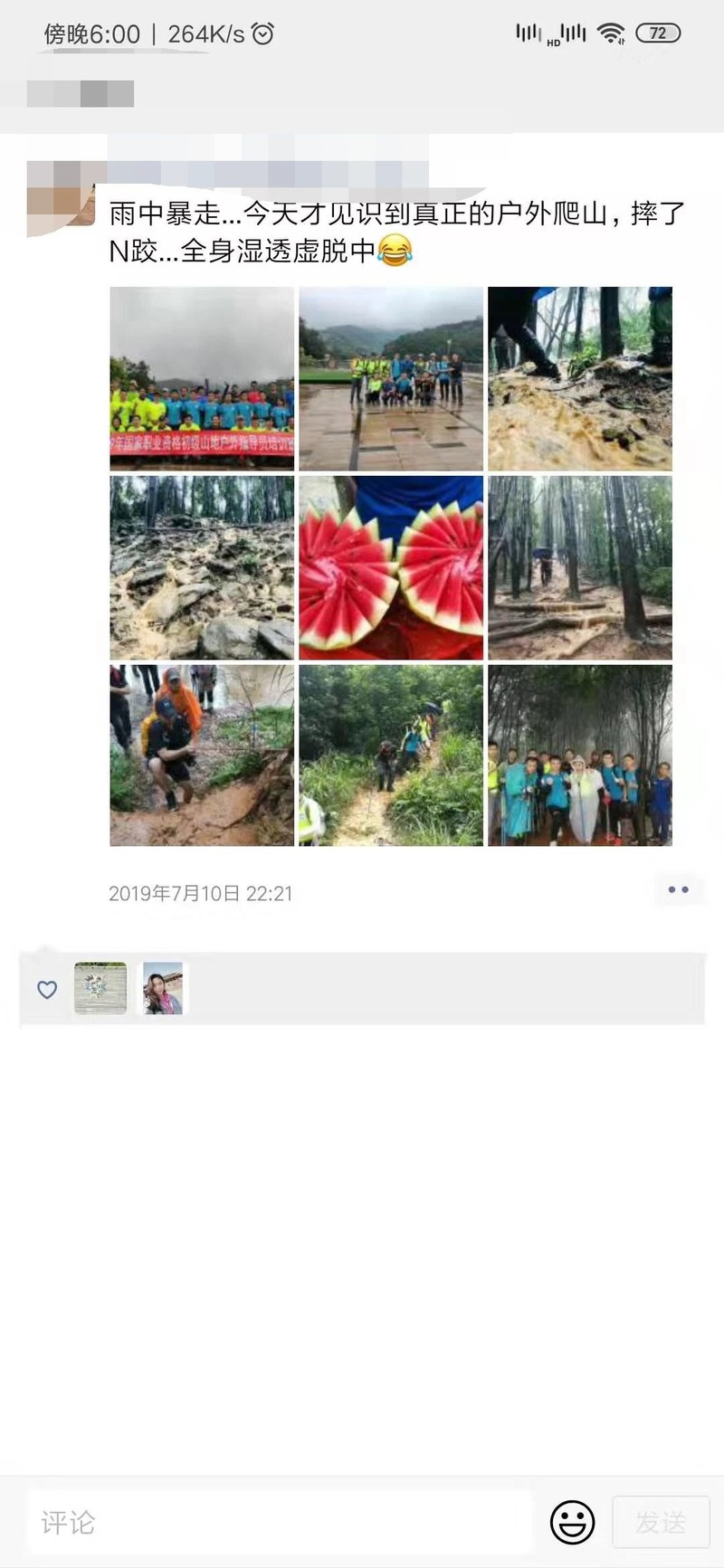This screenshot has height=1568, width=724.
Task: Open the forest path umbrella photo
Action: click(x=580, y=567)
